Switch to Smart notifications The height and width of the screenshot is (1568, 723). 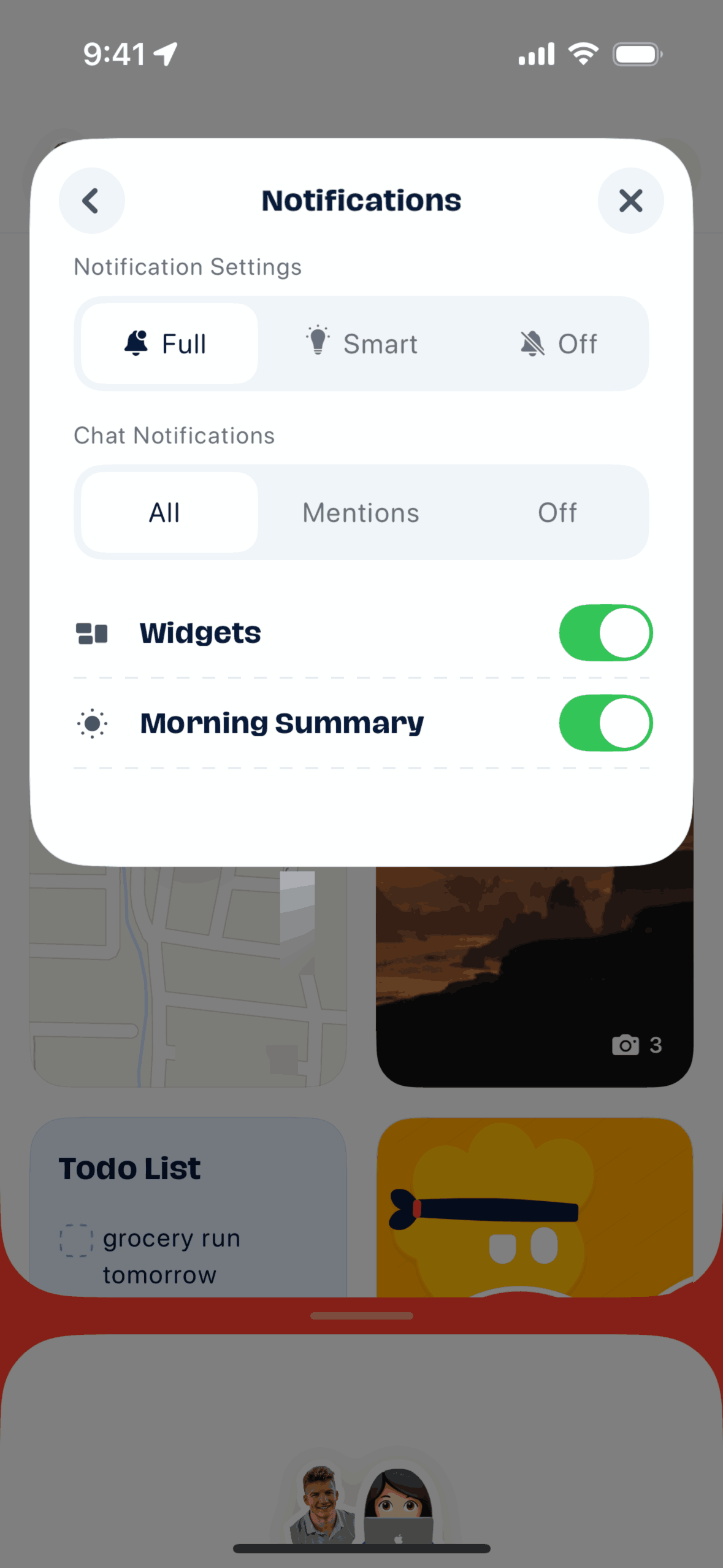click(362, 344)
